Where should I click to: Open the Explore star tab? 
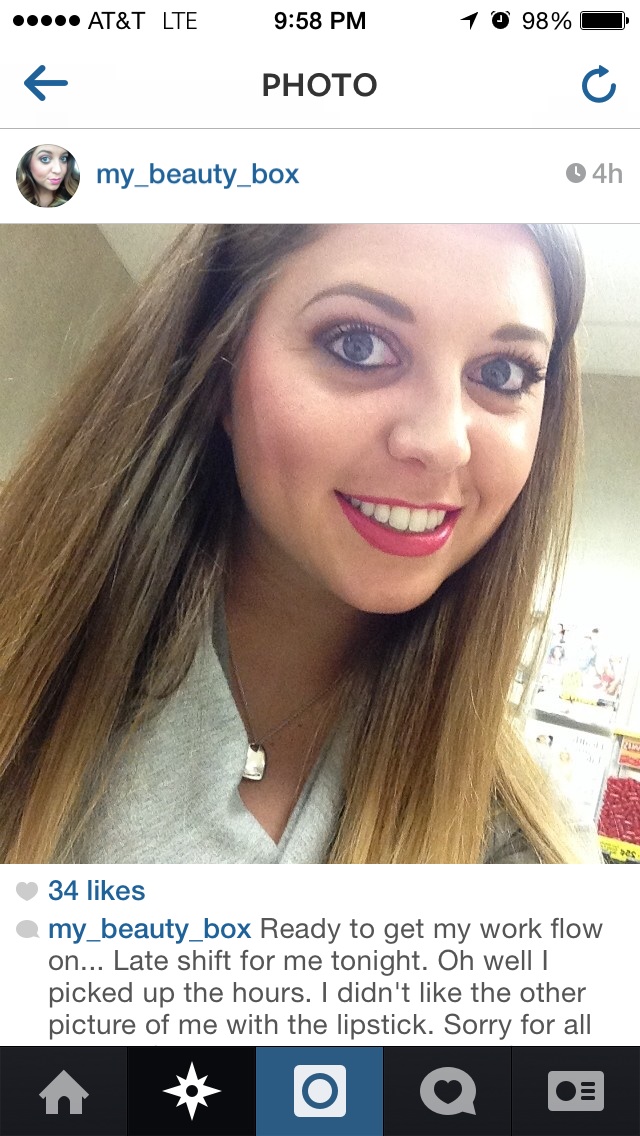(x=191, y=1091)
